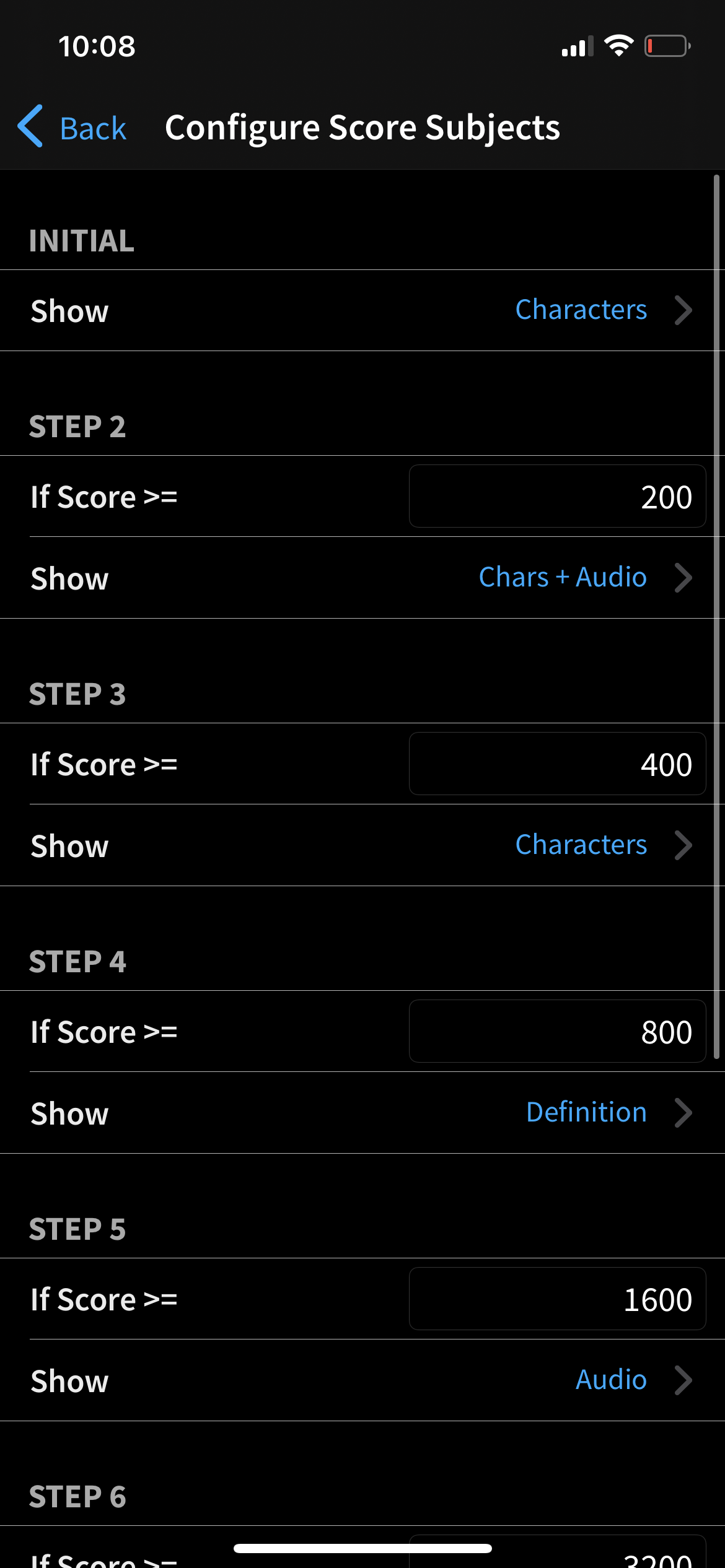This screenshot has height=1568, width=725.
Task: Edit the Step 5 score value 1600
Action: click(556, 1299)
